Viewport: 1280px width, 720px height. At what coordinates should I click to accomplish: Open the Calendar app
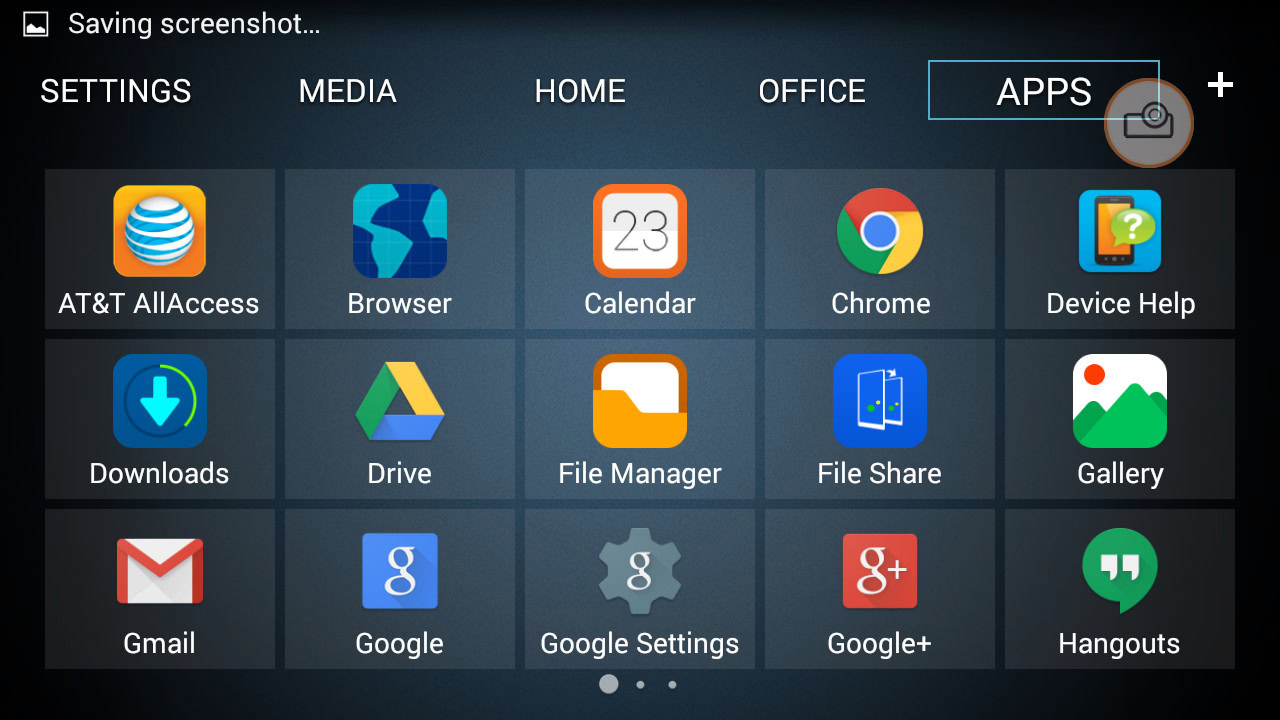point(640,249)
